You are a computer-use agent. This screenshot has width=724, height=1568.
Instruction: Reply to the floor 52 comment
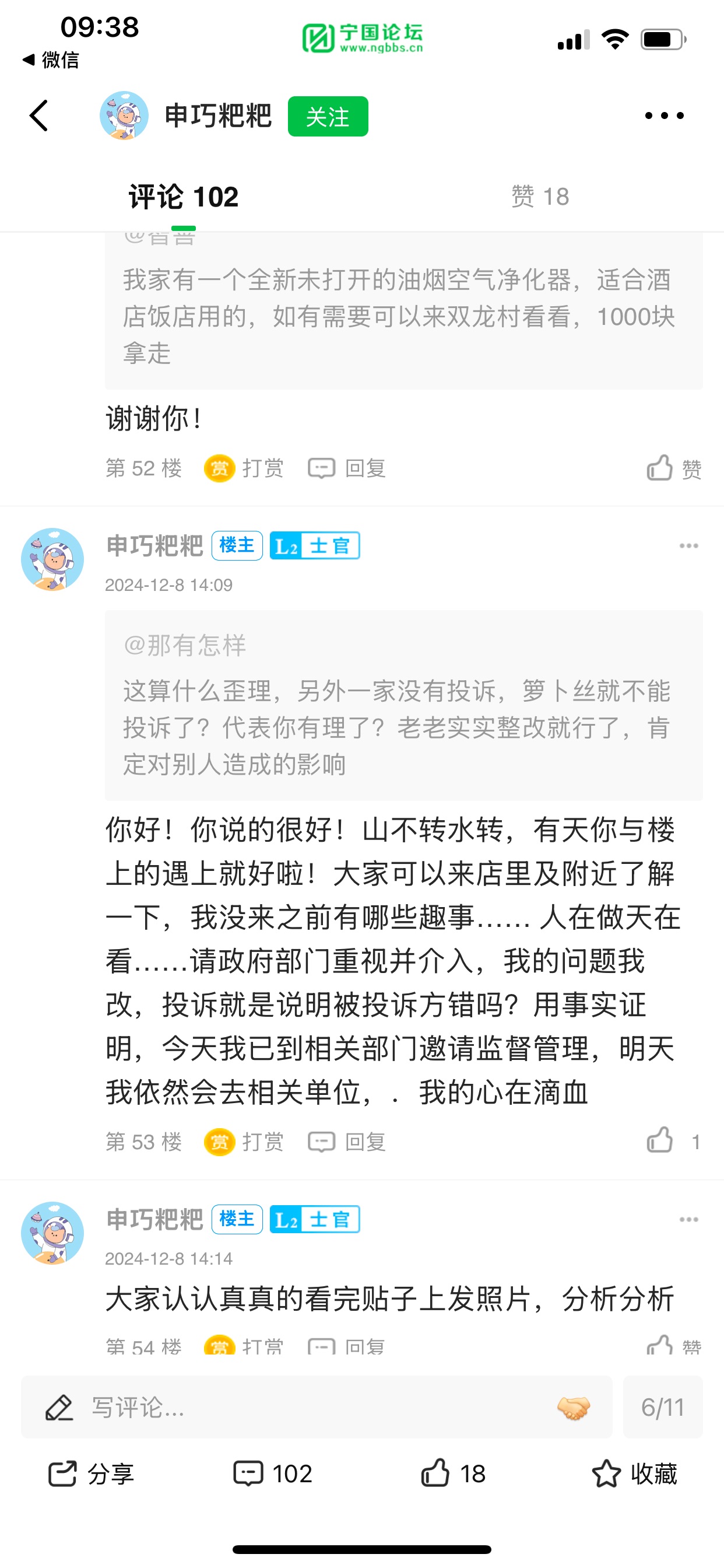click(347, 468)
